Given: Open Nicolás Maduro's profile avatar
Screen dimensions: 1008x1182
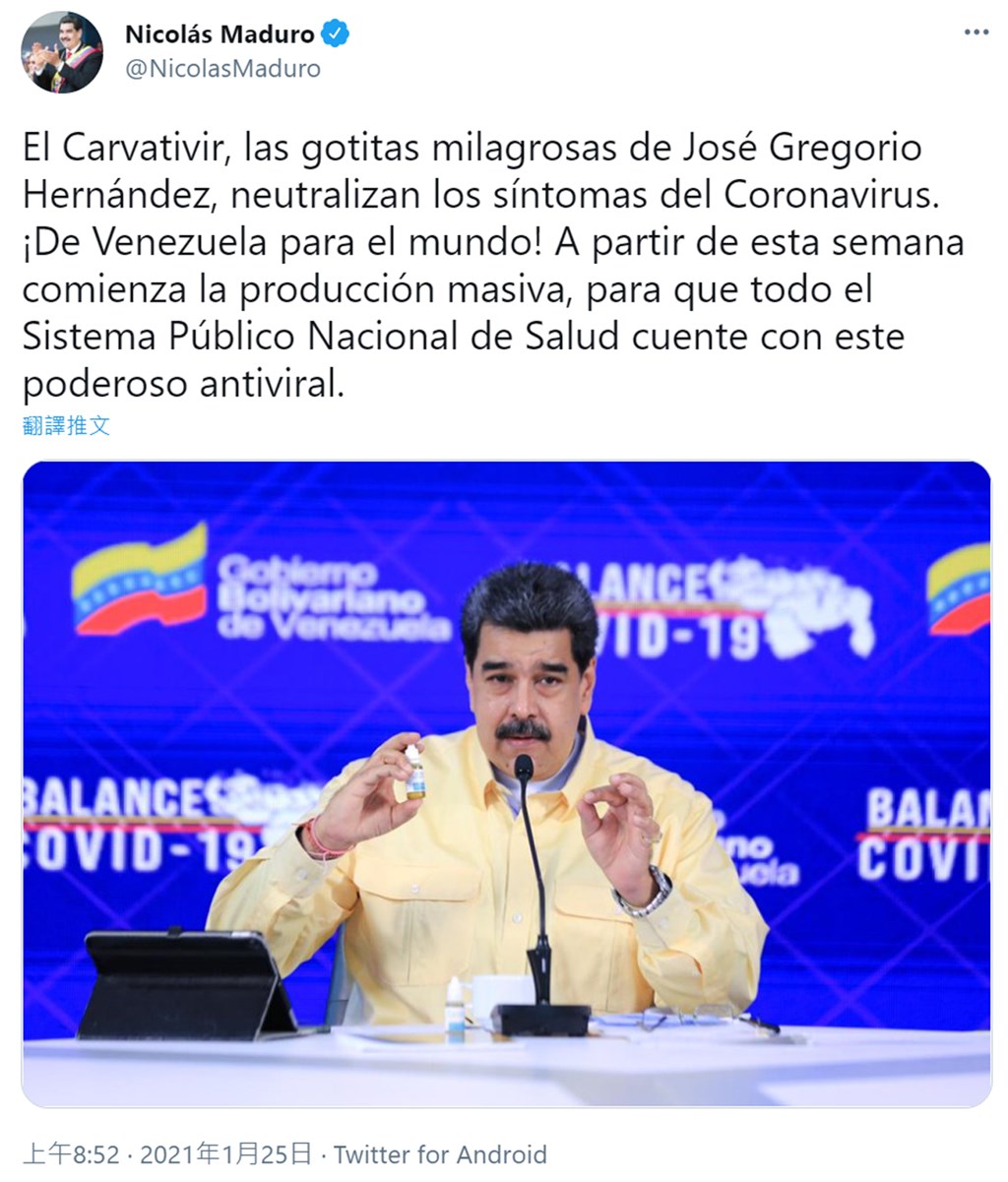Looking at the screenshot, I should 62,53.
